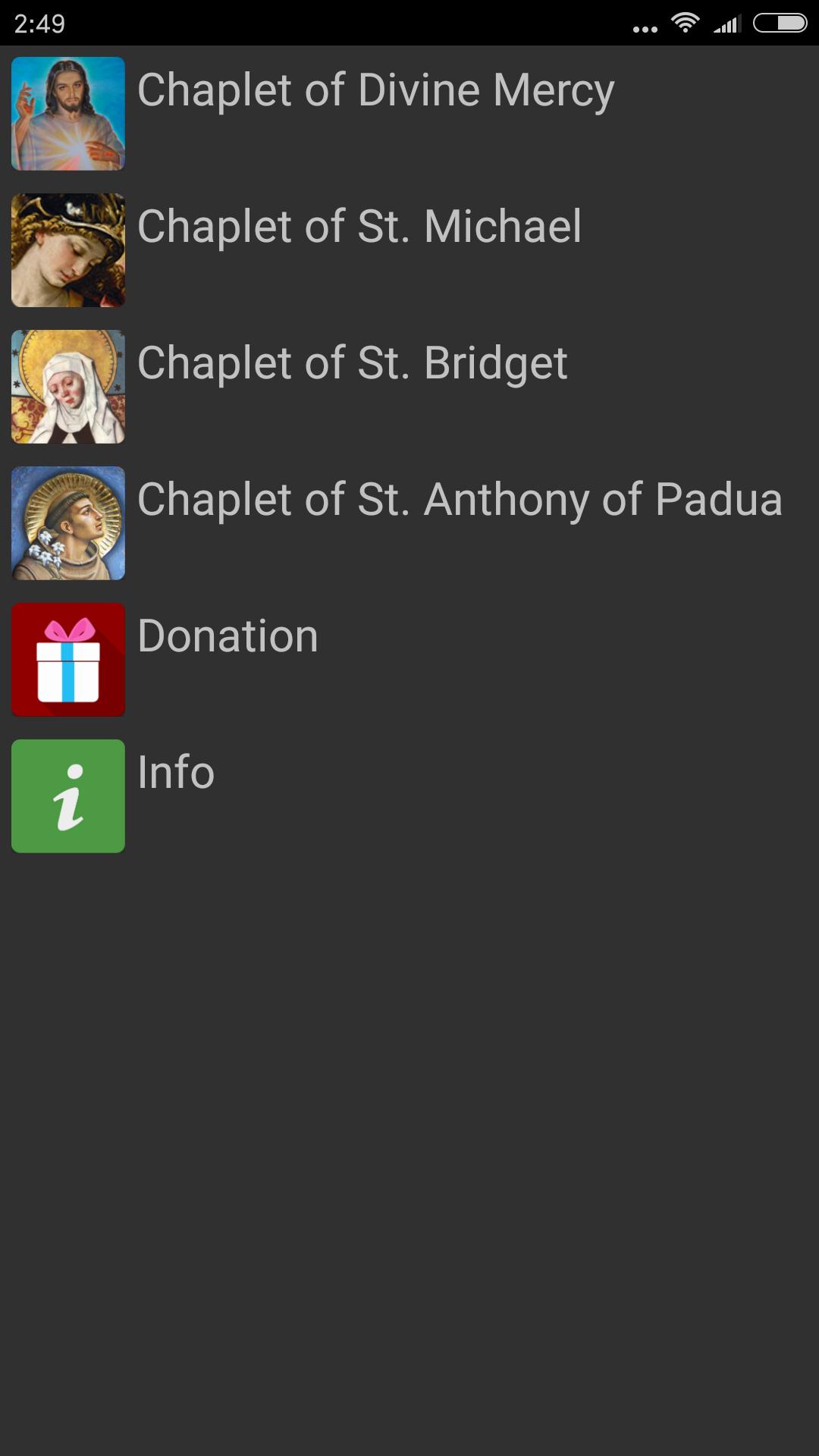The height and width of the screenshot is (1456, 819).
Task: Open the Info page
Action: point(174,772)
